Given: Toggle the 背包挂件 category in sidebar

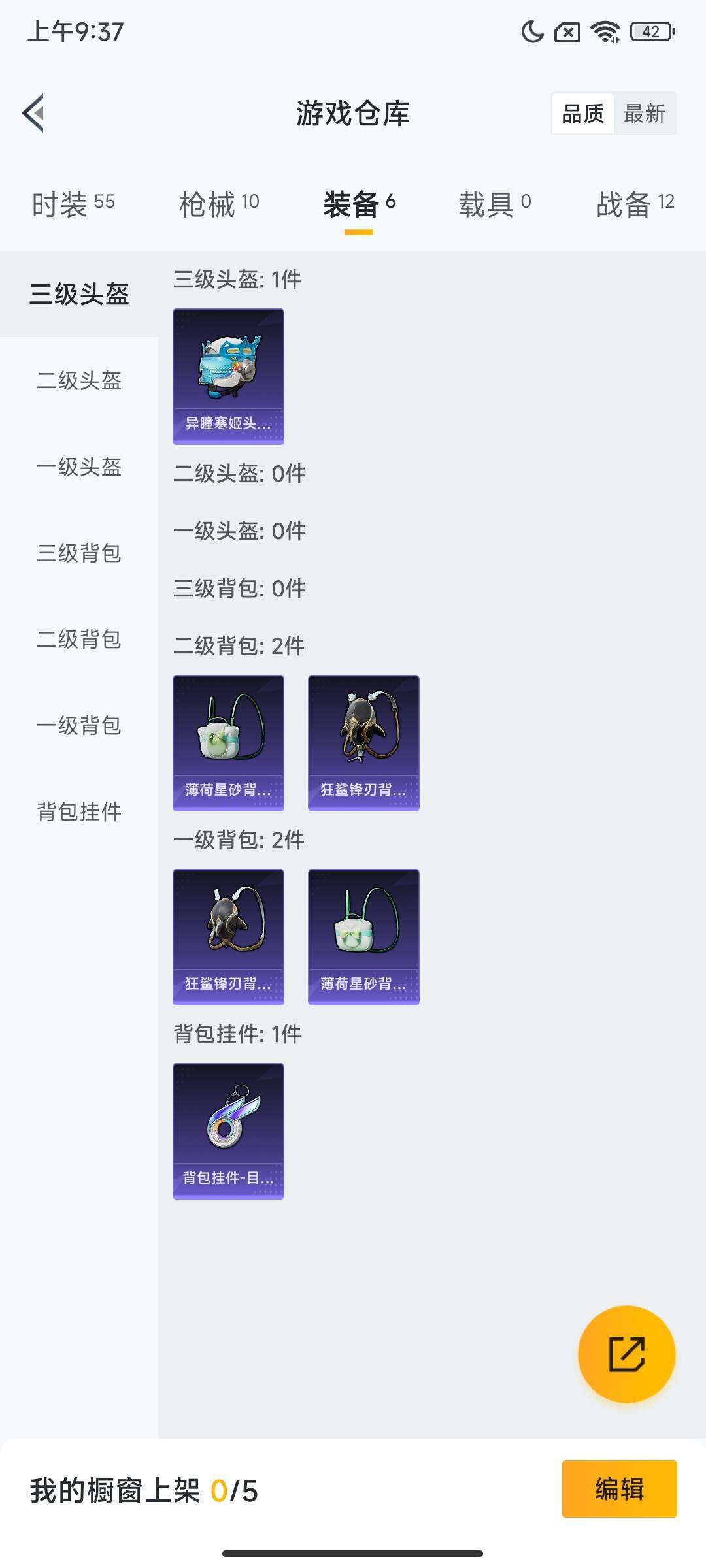Looking at the screenshot, I should click(x=78, y=813).
